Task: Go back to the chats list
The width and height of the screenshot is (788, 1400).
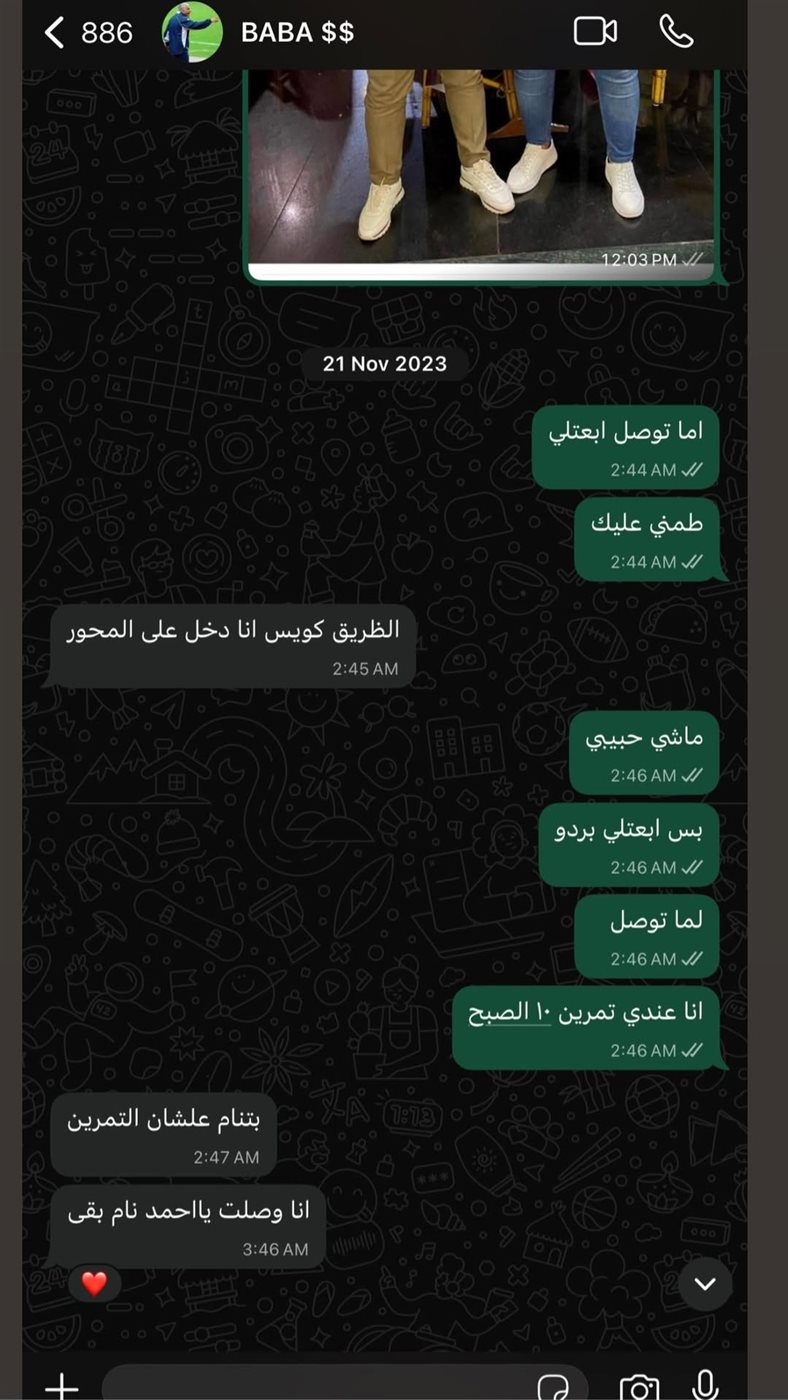Action: [56, 33]
